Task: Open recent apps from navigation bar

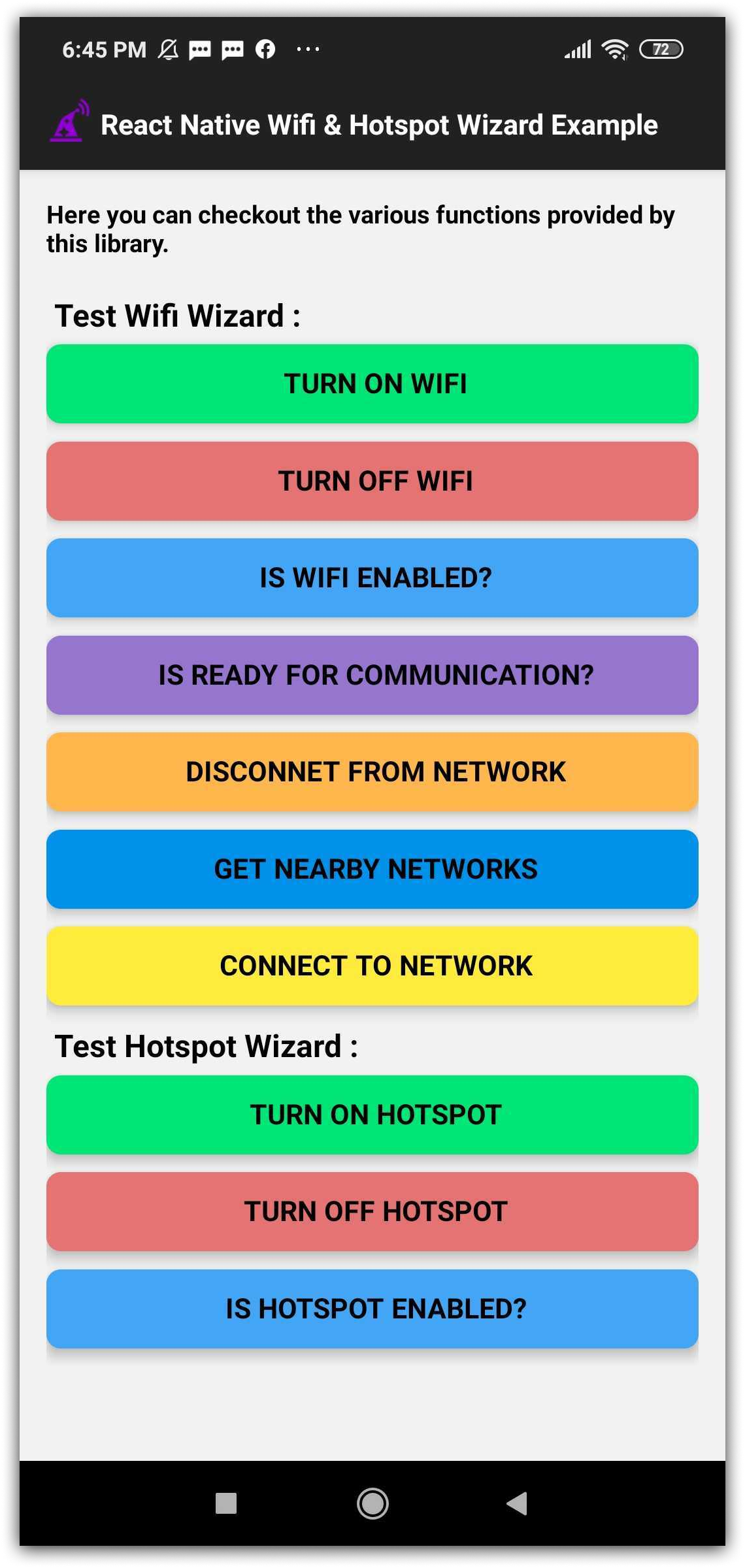Action: 226,1503
